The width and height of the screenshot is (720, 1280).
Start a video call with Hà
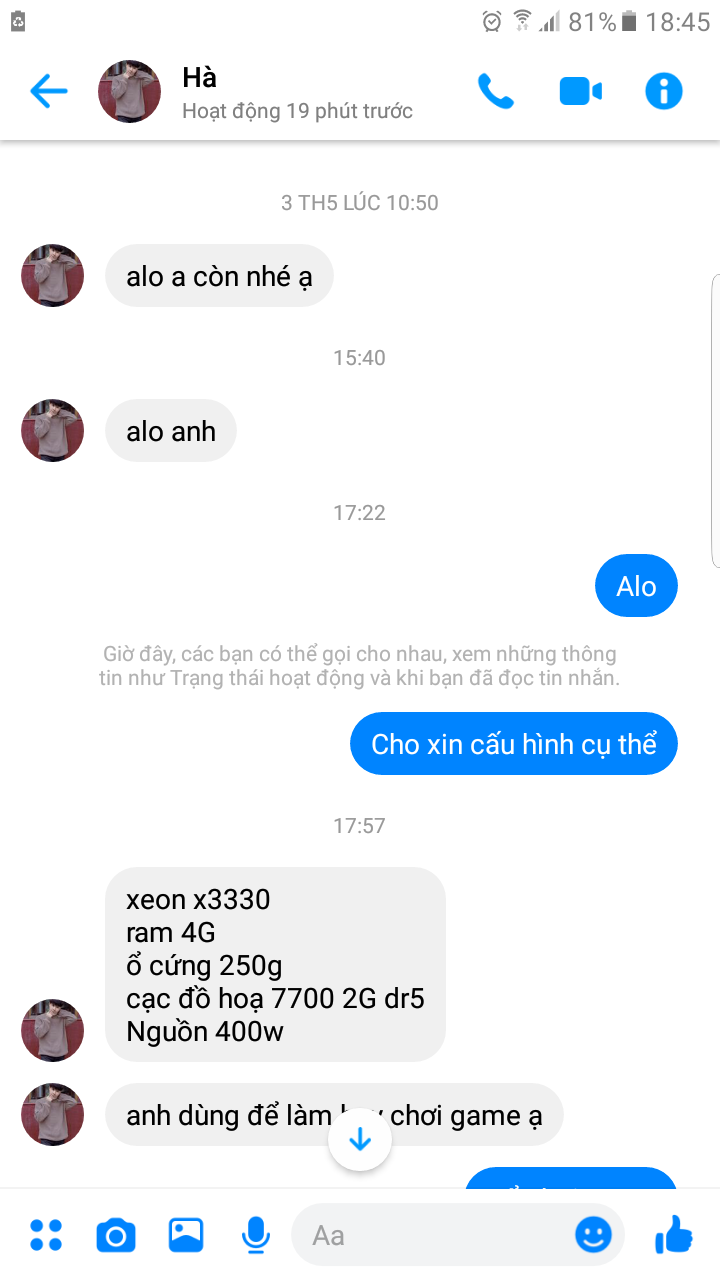(x=581, y=90)
